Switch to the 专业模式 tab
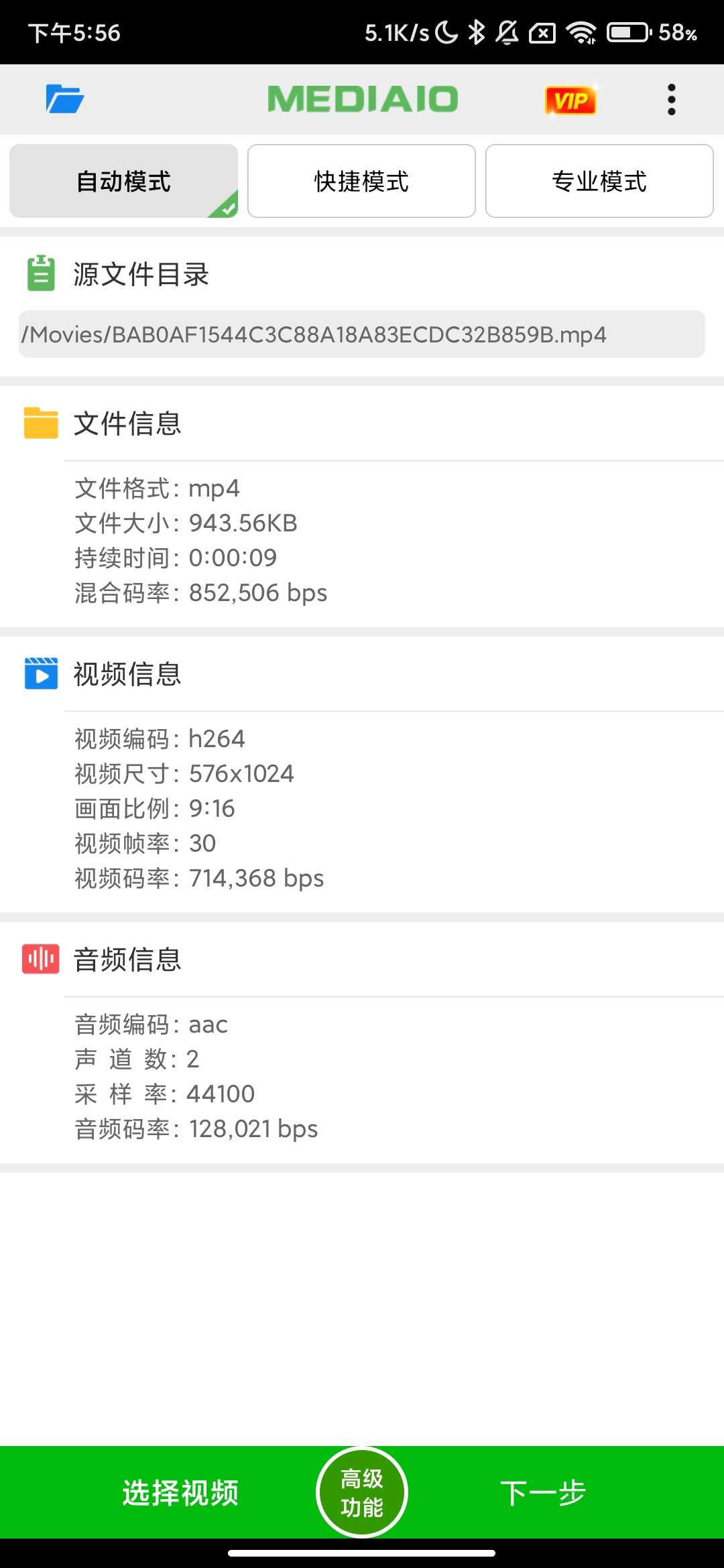The image size is (724, 1568). [599, 180]
